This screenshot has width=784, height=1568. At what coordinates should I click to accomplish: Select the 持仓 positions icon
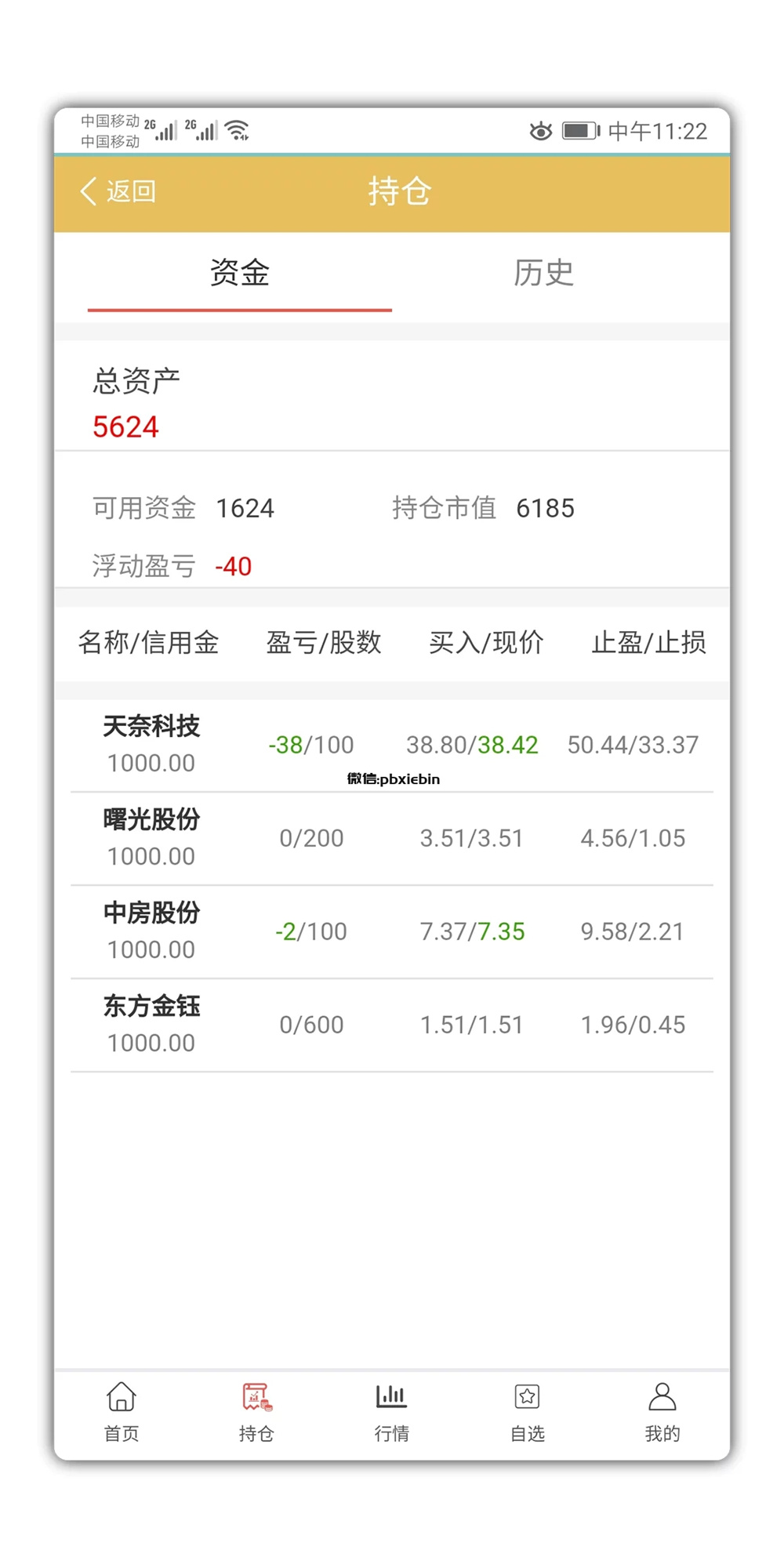click(256, 1411)
